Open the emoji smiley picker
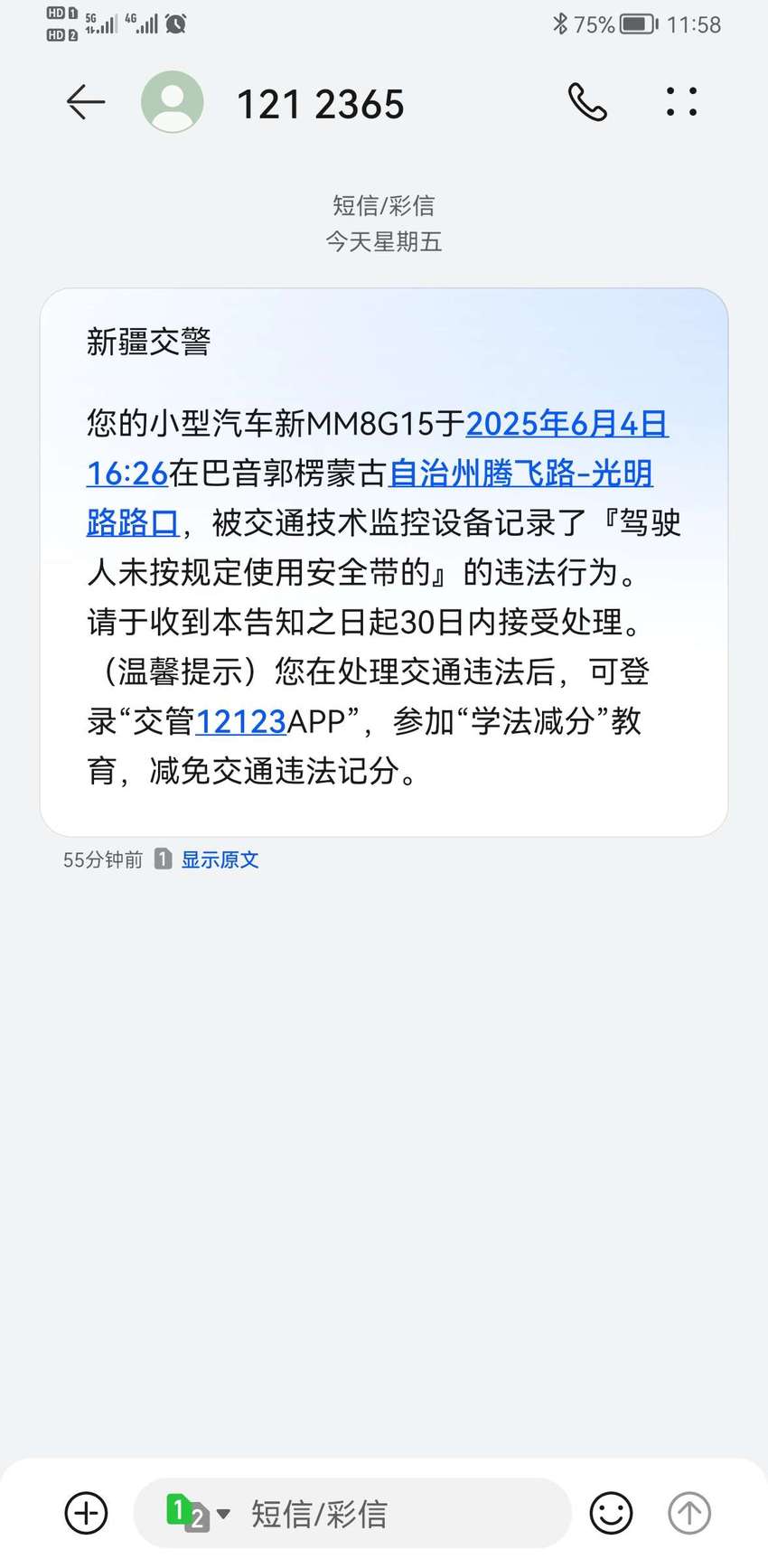Screen dimensions: 768x1568 612,1513
